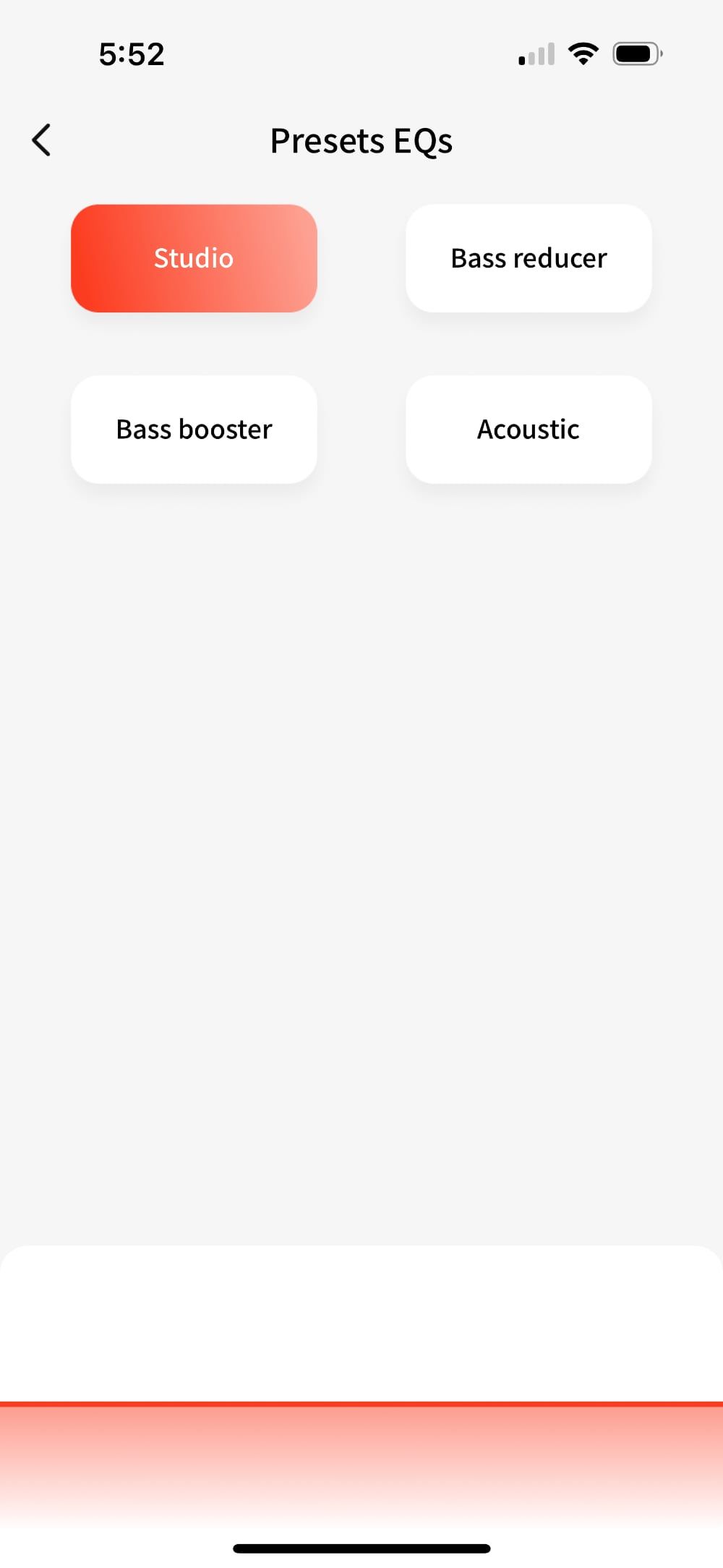Switch to the Acoustic preset
723x1568 pixels.
[529, 430]
